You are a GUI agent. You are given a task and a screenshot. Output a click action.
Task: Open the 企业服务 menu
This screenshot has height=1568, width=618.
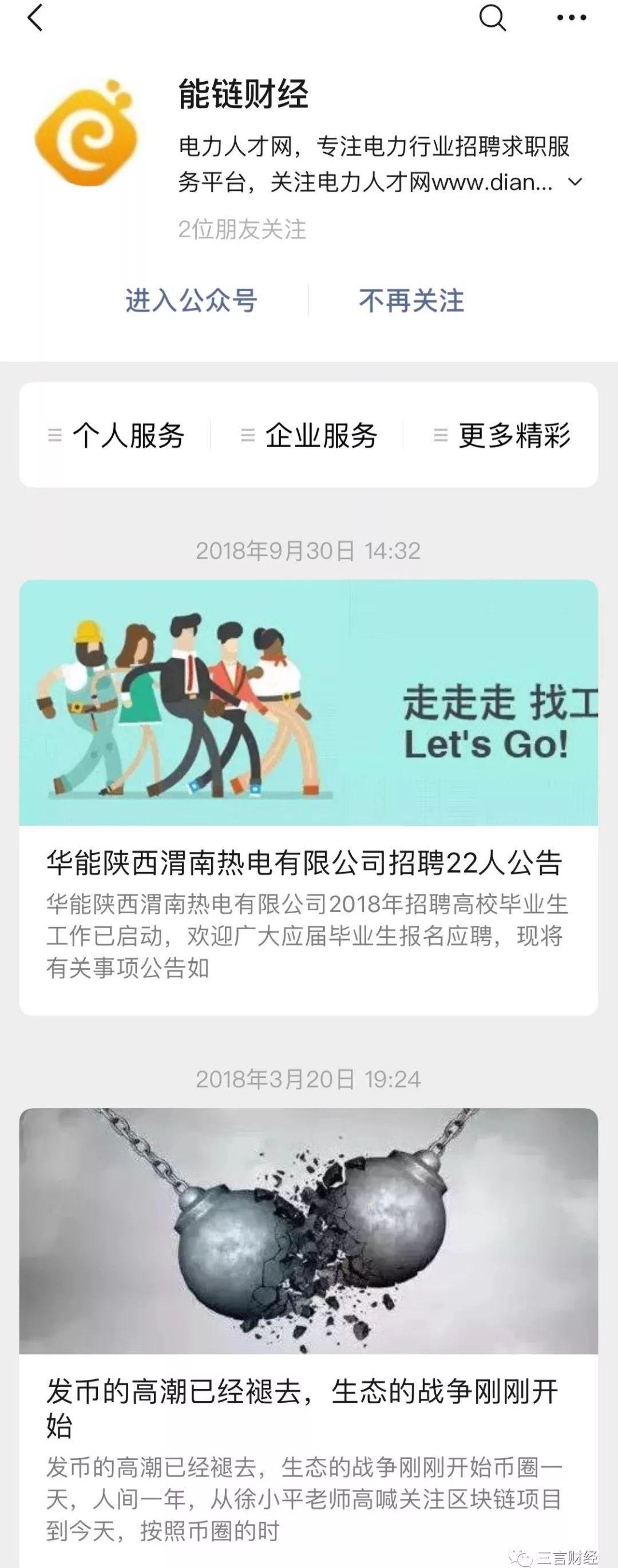tap(308, 435)
